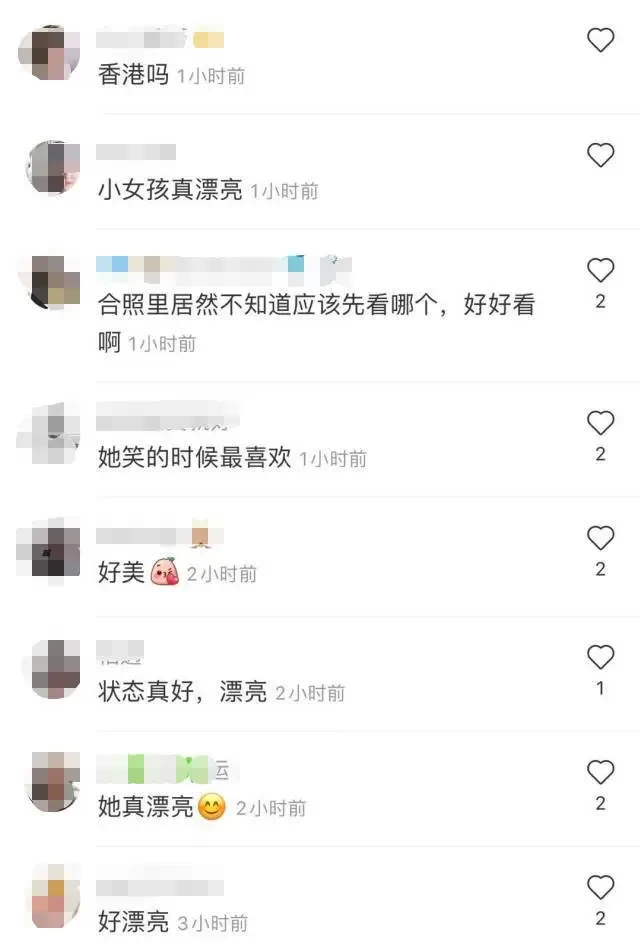Reply to the comment "她真漂亮"

point(145,807)
